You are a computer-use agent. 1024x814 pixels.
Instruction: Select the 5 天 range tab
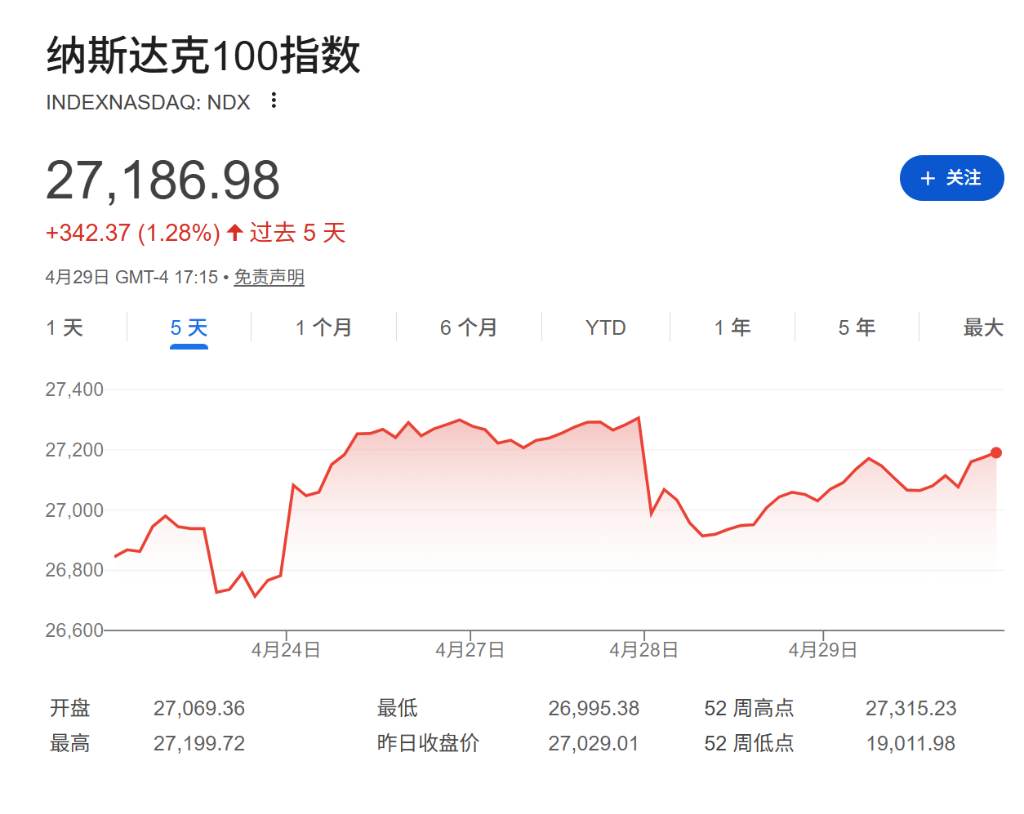tap(189, 327)
